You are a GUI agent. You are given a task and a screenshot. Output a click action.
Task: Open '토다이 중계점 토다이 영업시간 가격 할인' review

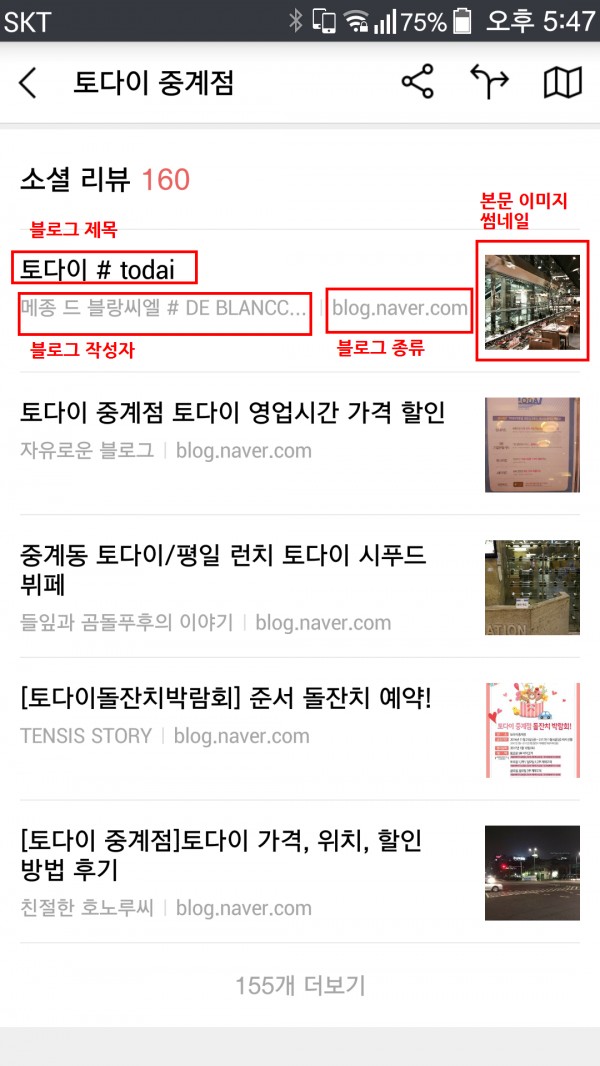(300, 444)
